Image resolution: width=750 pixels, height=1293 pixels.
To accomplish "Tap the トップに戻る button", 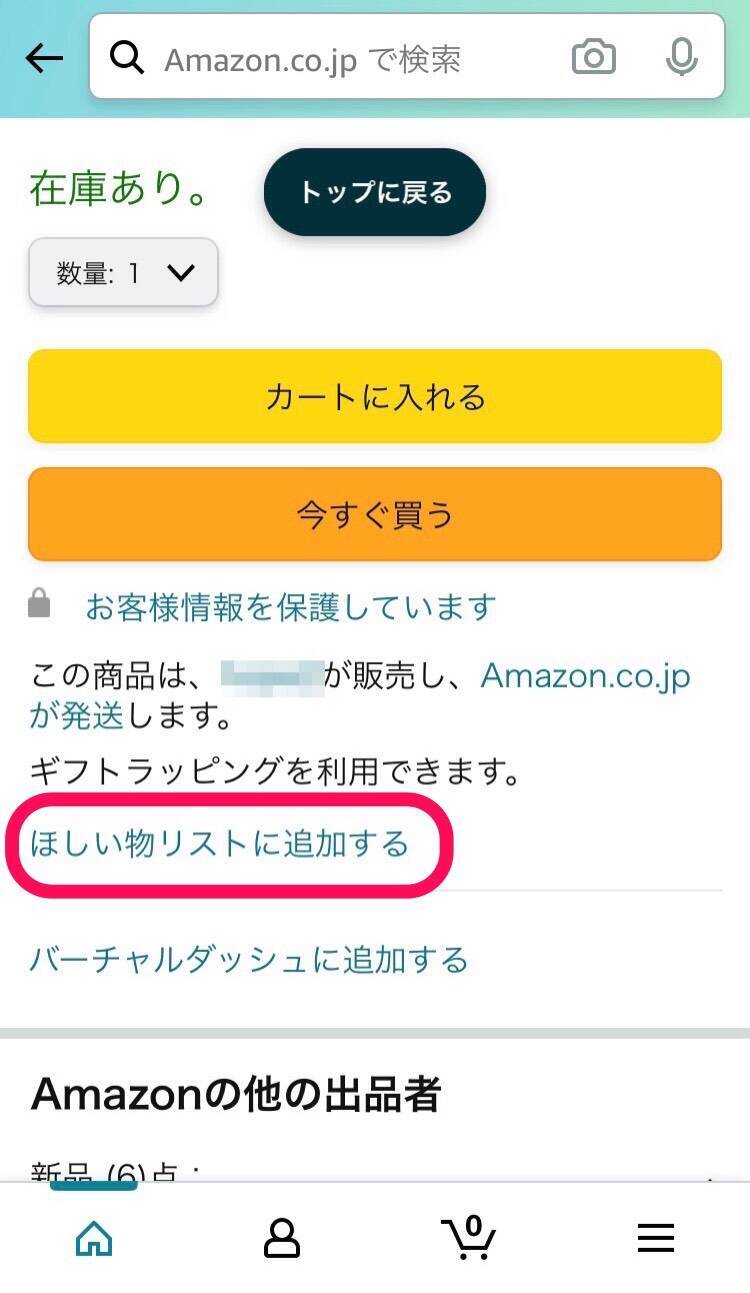I will click(x=375, y=193).
